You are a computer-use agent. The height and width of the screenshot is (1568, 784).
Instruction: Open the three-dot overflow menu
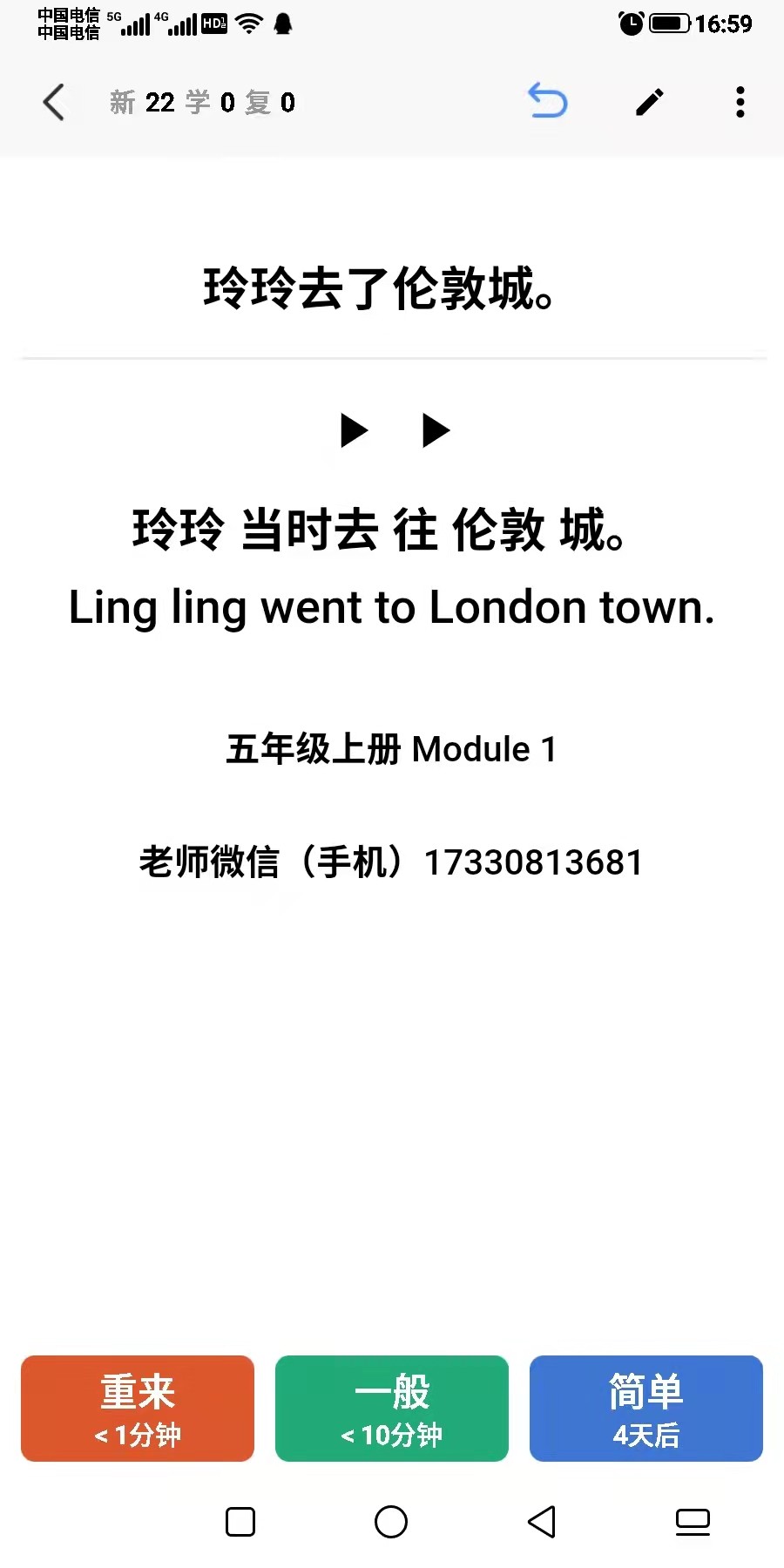click(x=740, y=102)
